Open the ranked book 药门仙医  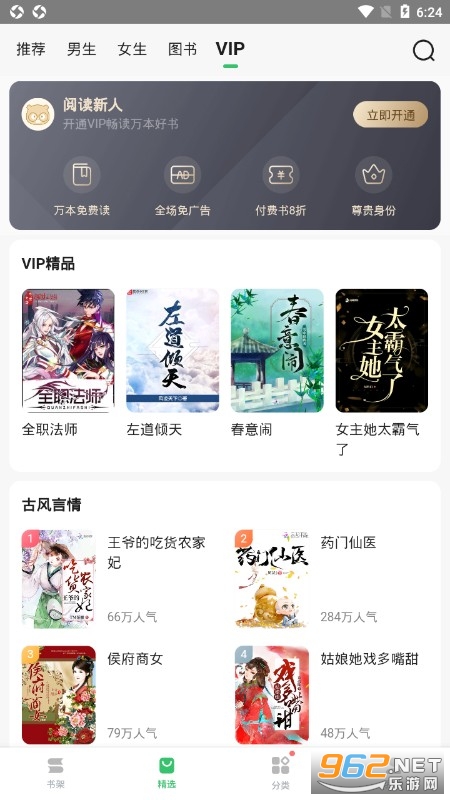[331, 579]
